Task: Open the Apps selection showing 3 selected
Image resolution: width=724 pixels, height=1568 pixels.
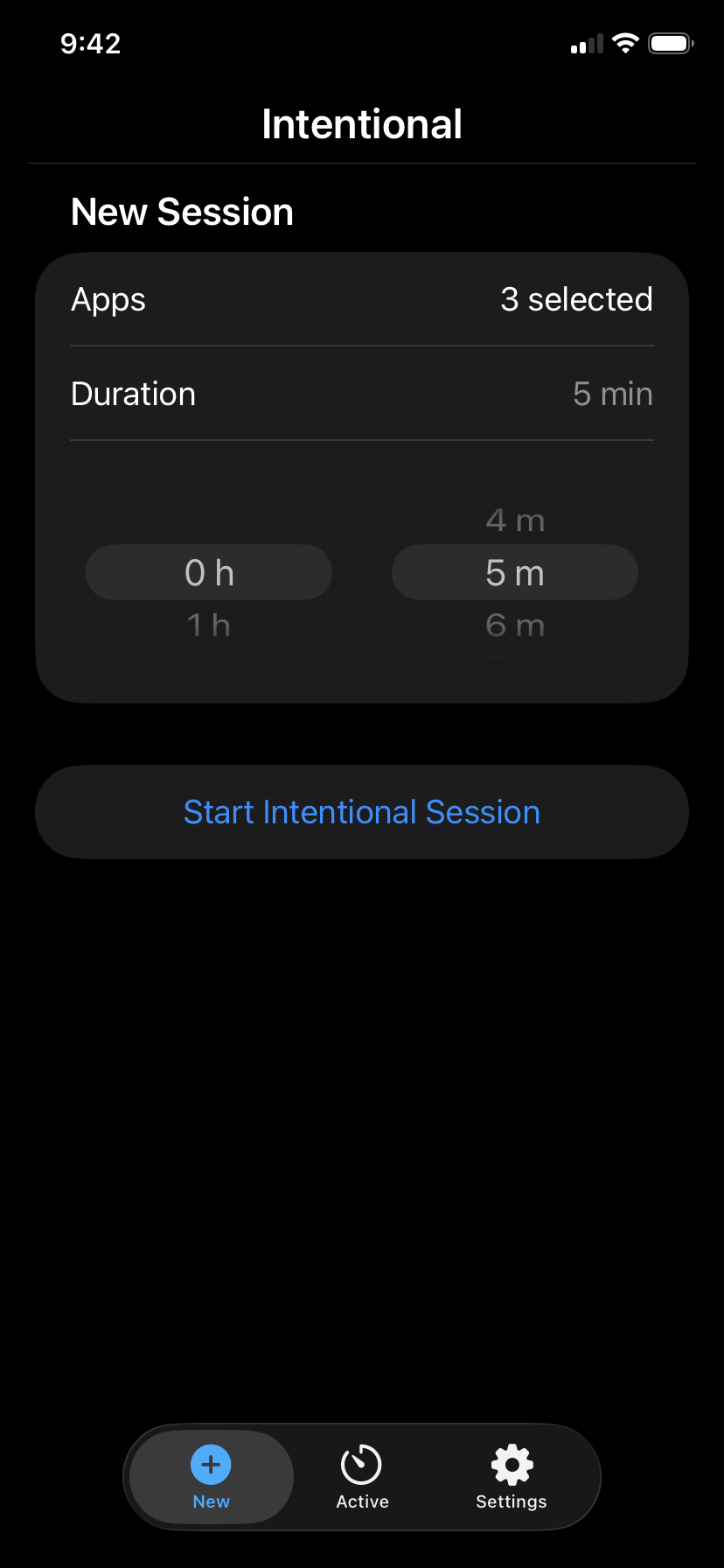Action: (362, 299)
